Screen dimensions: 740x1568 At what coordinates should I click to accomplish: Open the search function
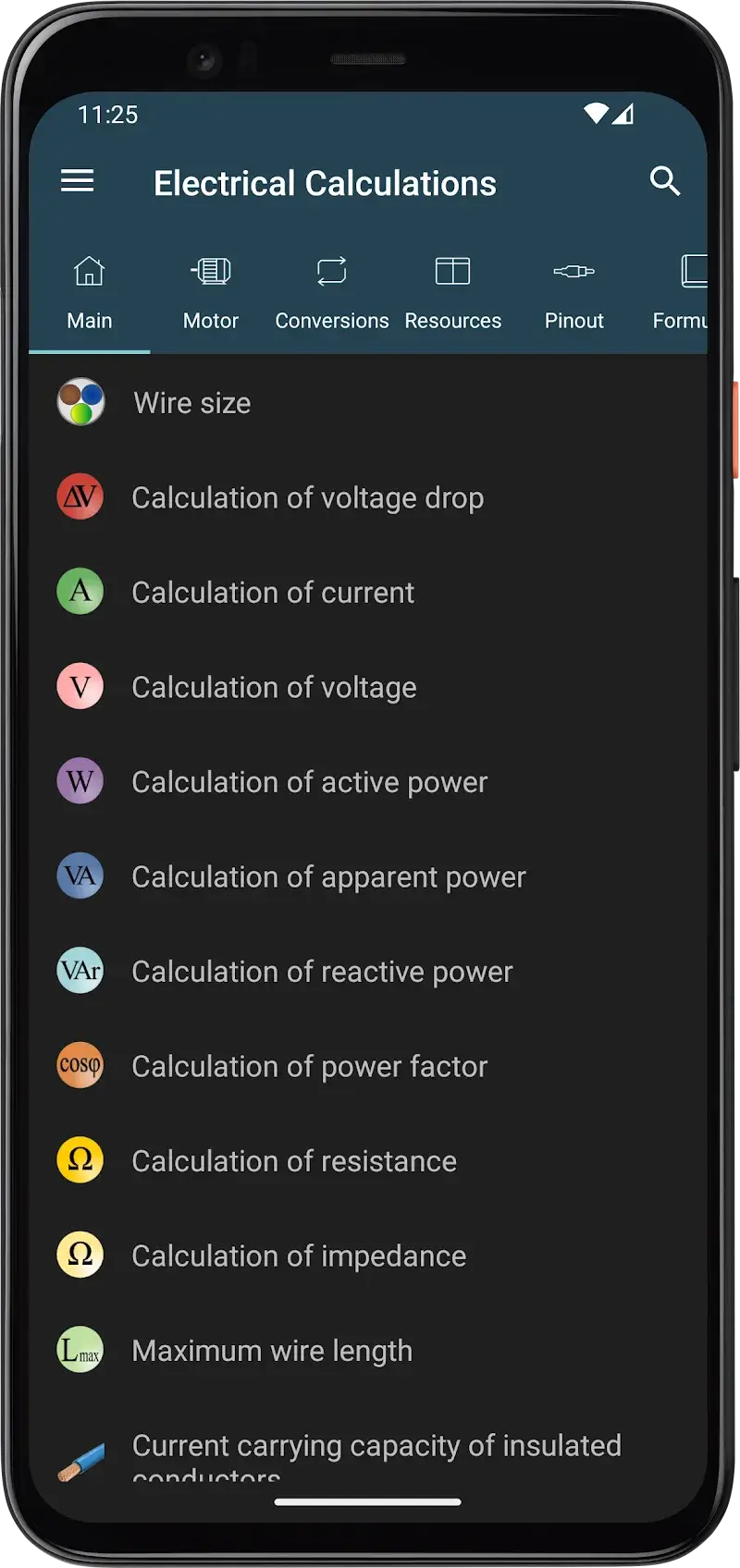(x=665, y=182)
